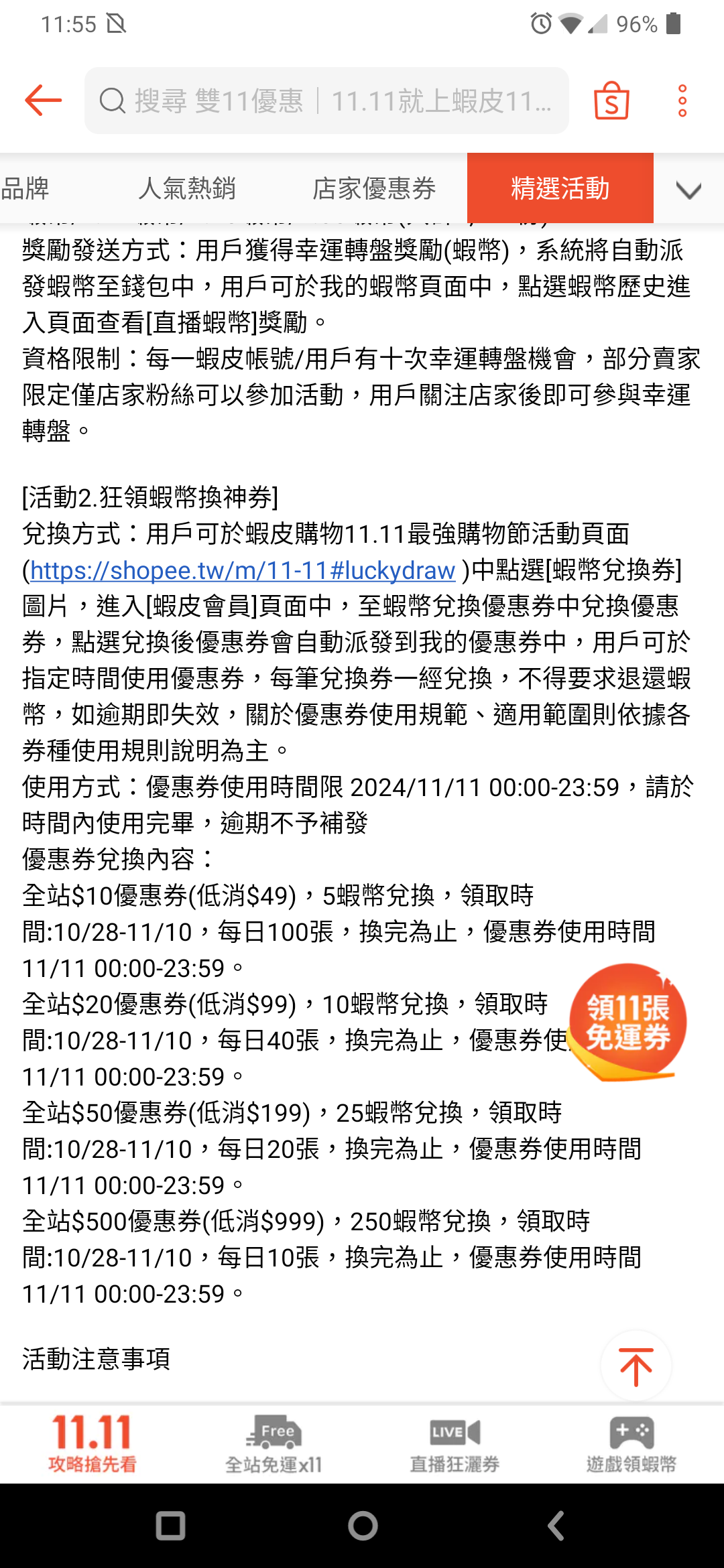
Task: Select the 精選活動 tab
Action: click(x=560, y=188)
